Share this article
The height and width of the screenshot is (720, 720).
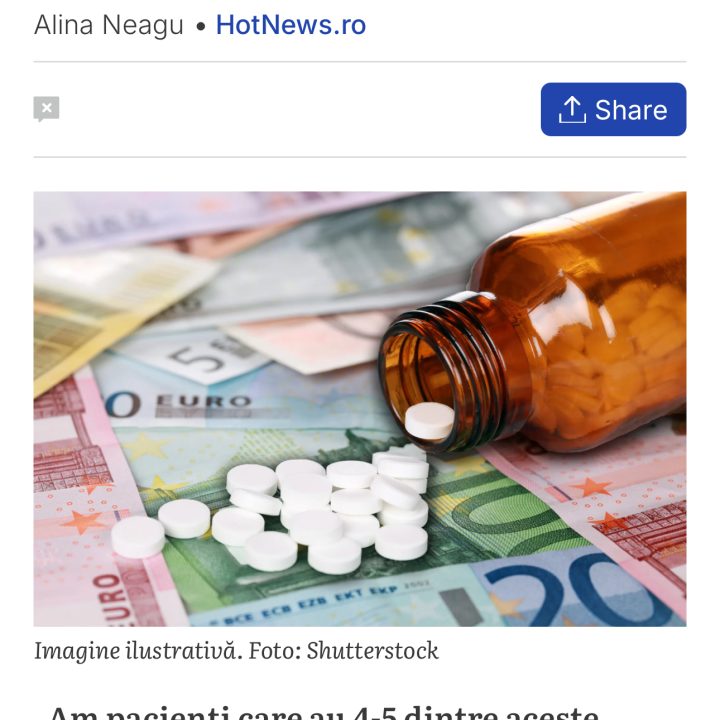tap(613, 110)
